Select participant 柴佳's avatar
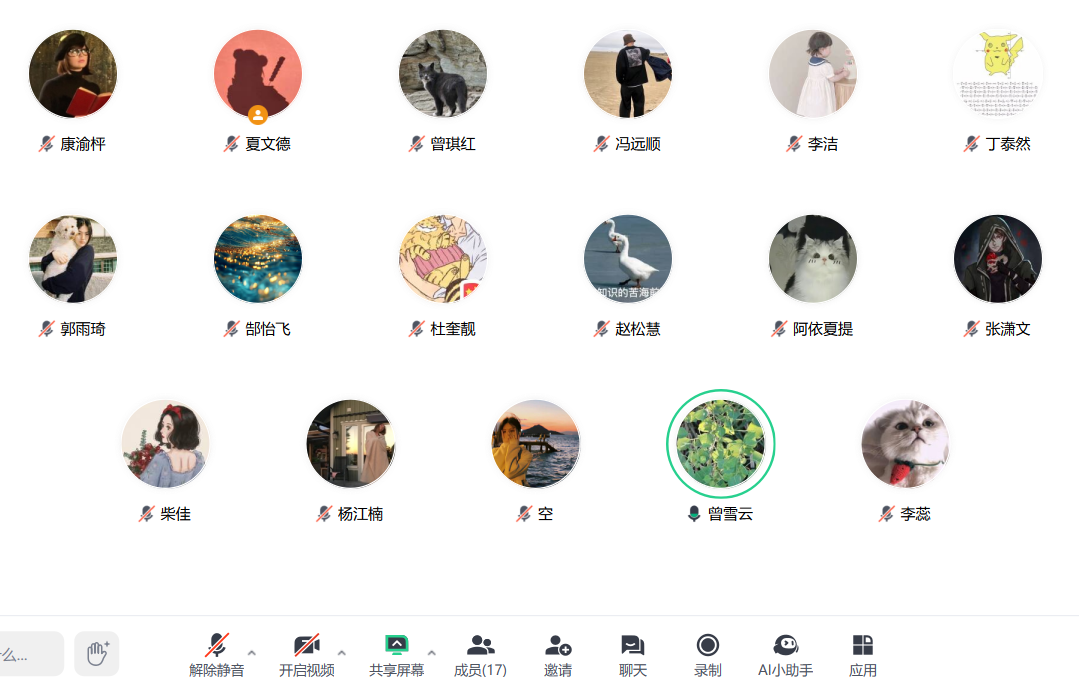 pos(166,444)
